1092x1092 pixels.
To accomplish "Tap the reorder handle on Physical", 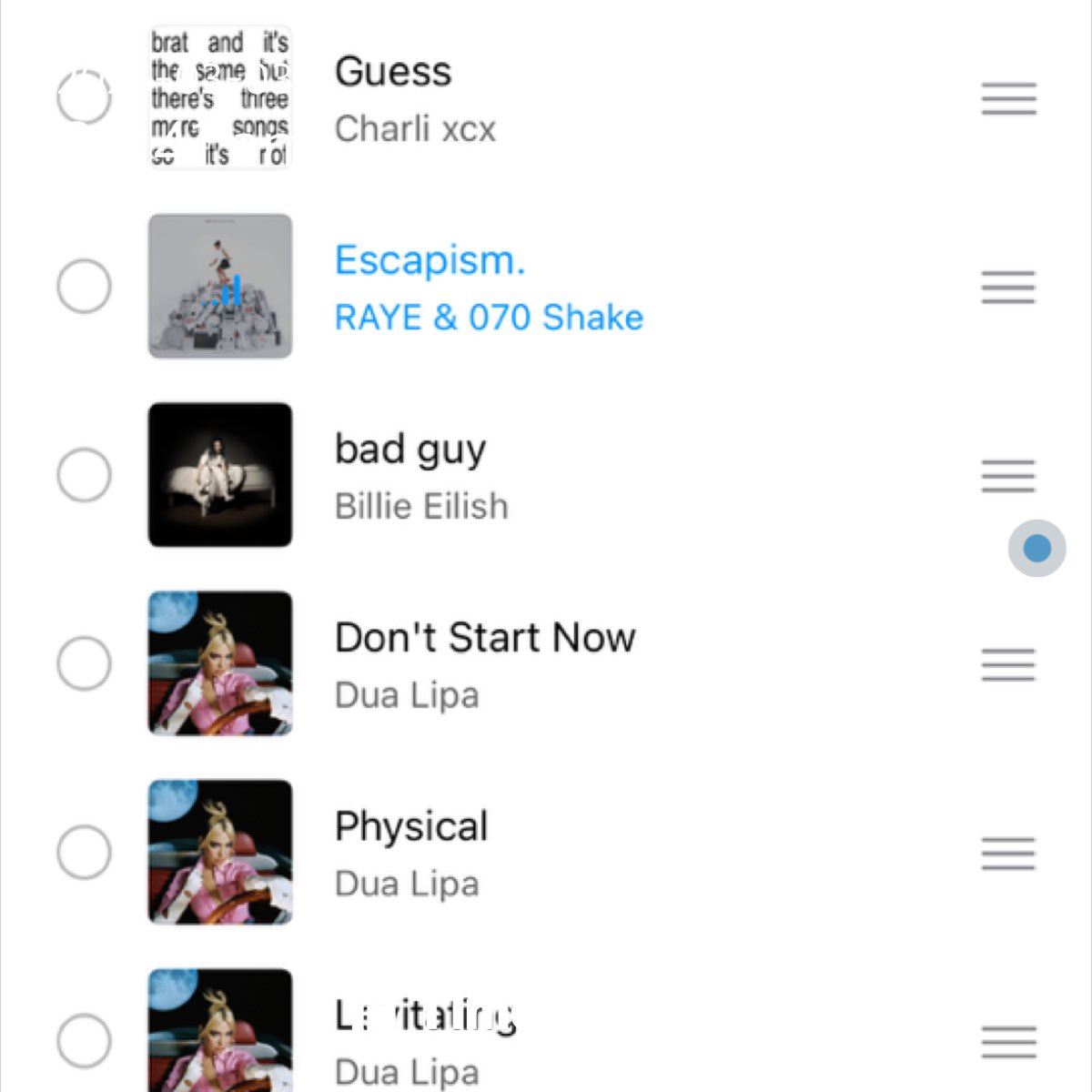I will [1008, 853].
